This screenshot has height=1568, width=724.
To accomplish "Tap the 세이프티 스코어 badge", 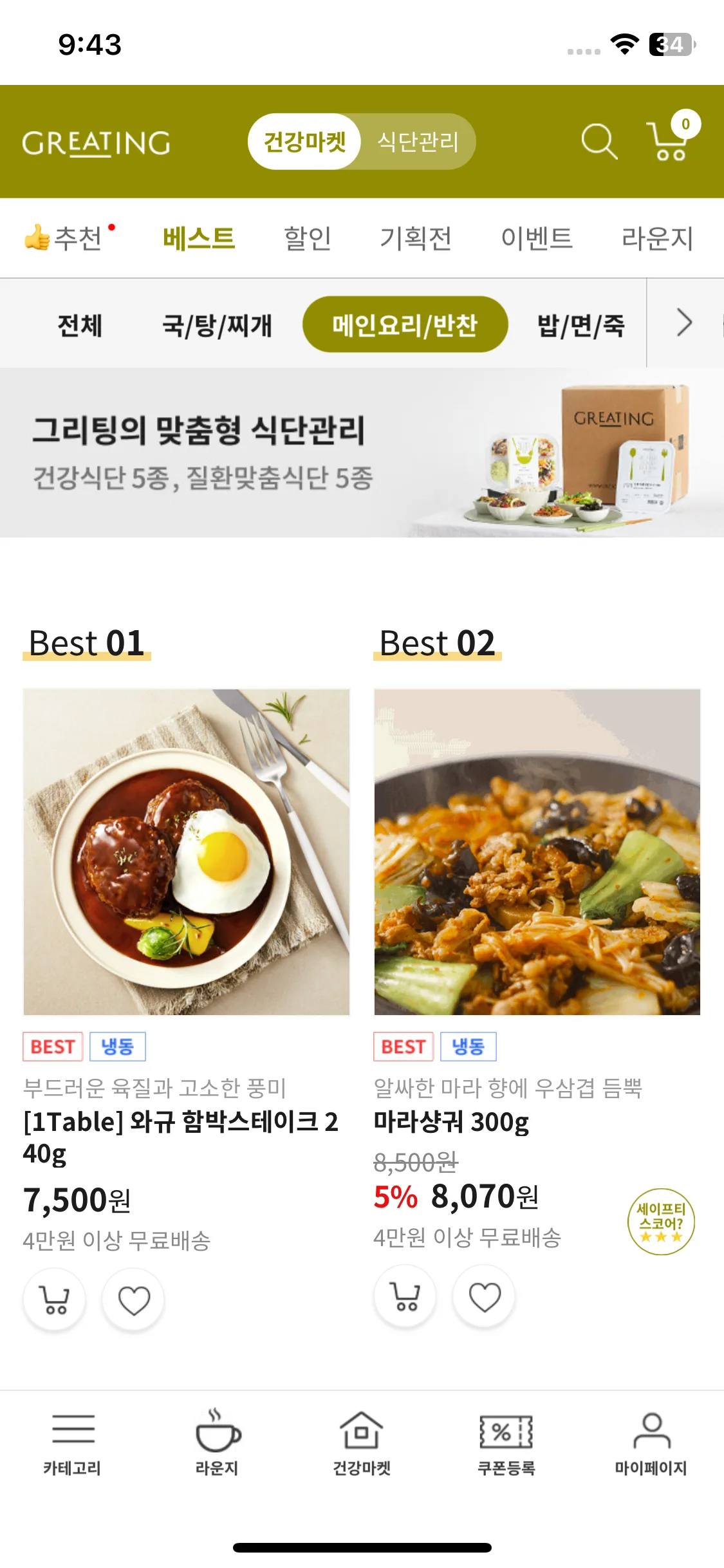I will point(661,1221).
